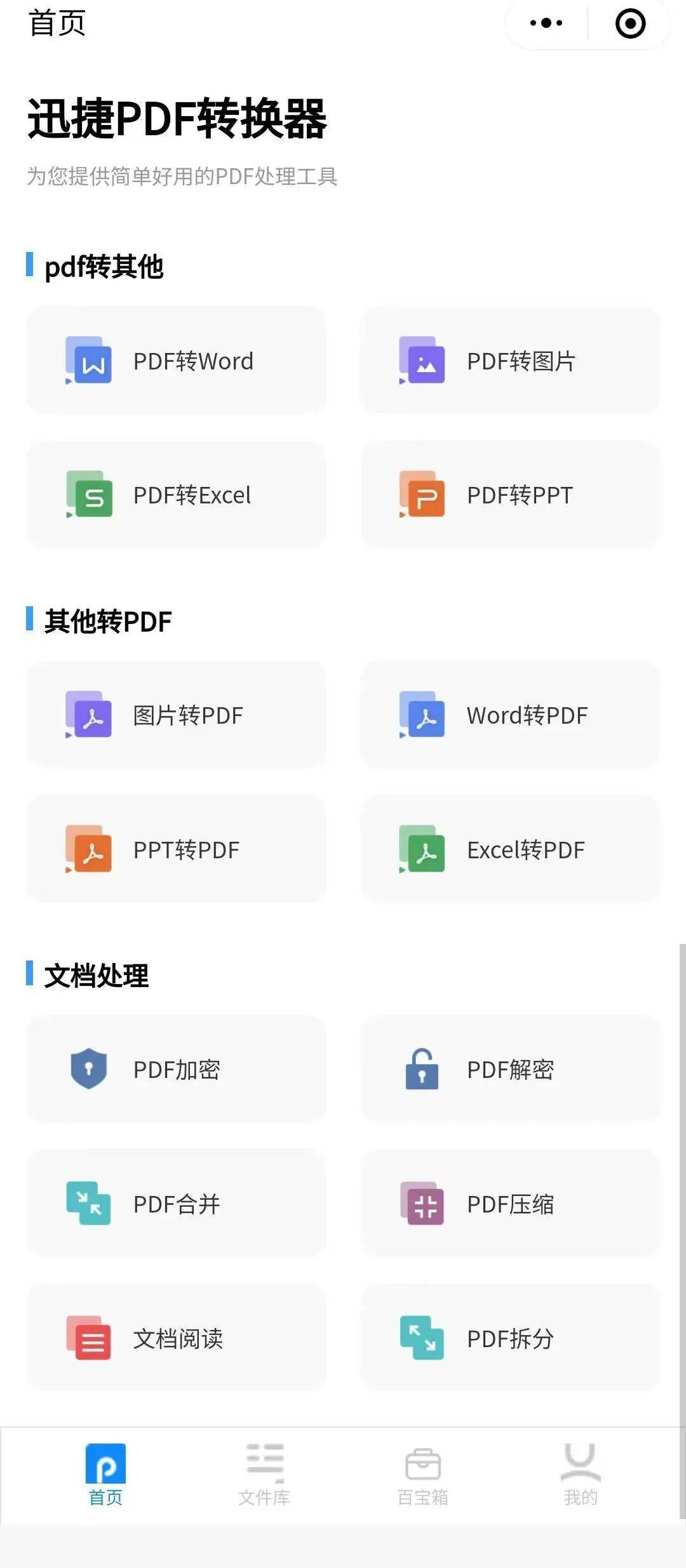Open the PDF压缩 compression tool
This screenshot has width=686, height=1568.
pos(510,1204)
